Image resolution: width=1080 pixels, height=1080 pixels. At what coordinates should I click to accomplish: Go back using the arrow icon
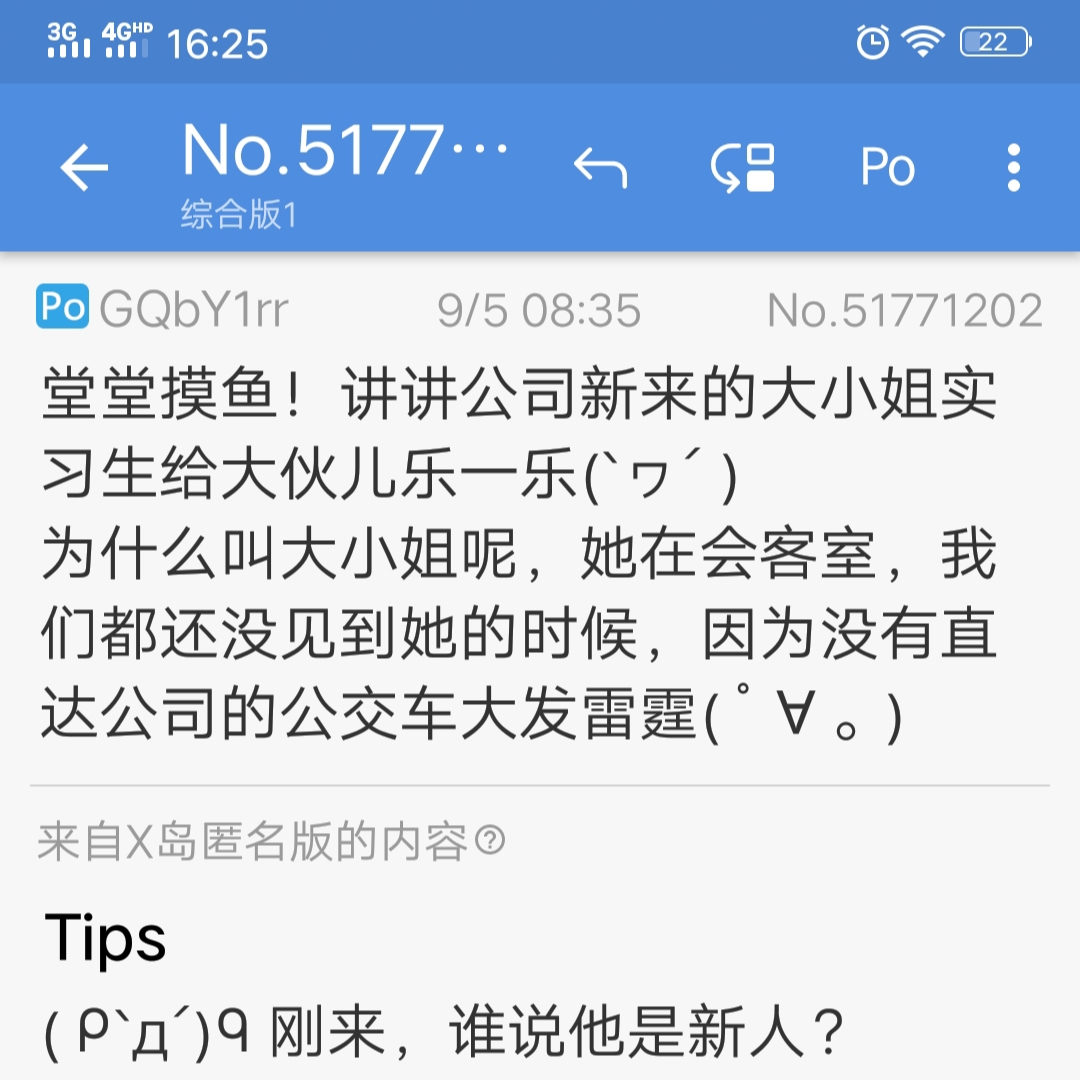(84, 167)
